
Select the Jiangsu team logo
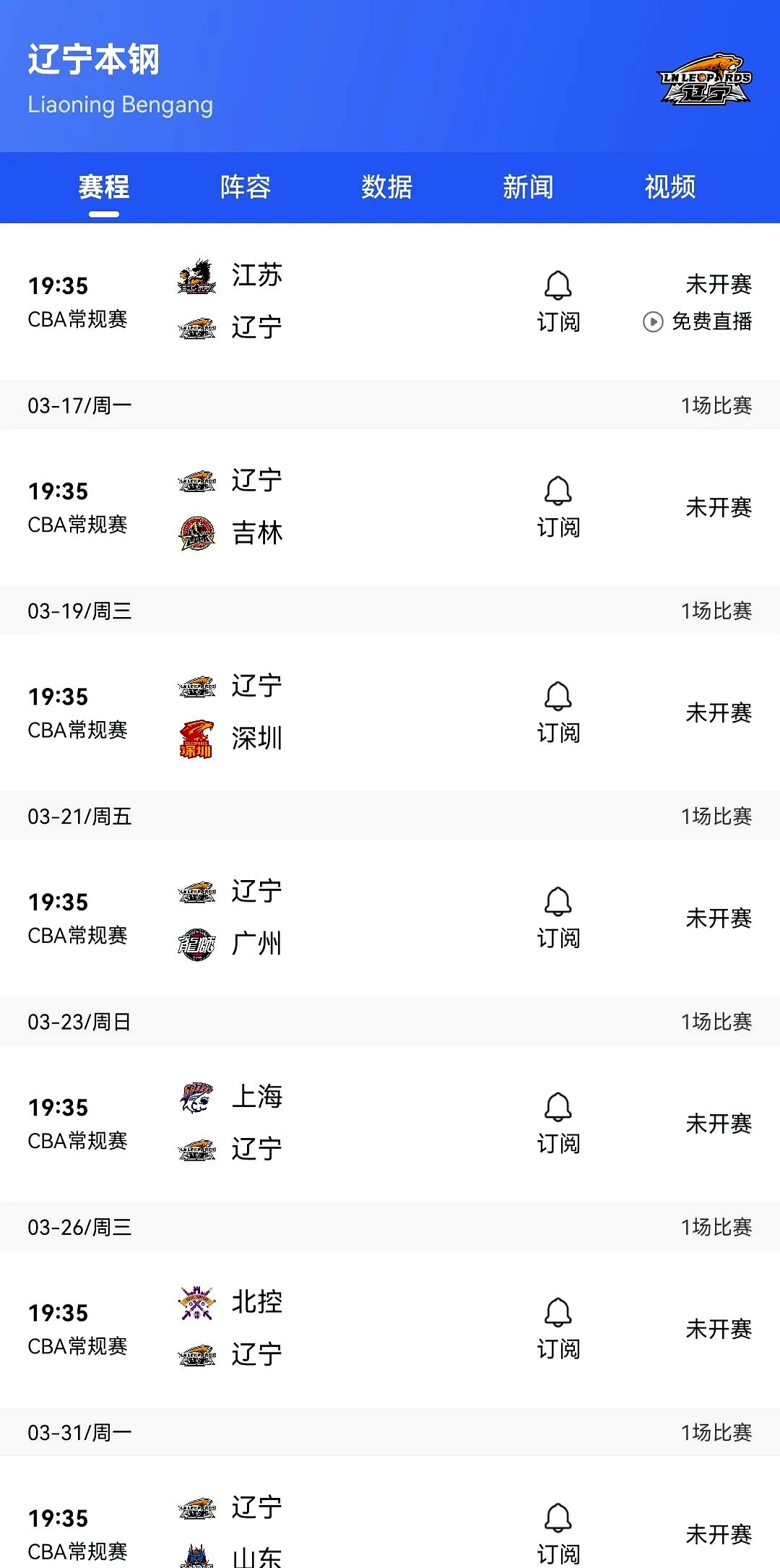click(194, 276)
